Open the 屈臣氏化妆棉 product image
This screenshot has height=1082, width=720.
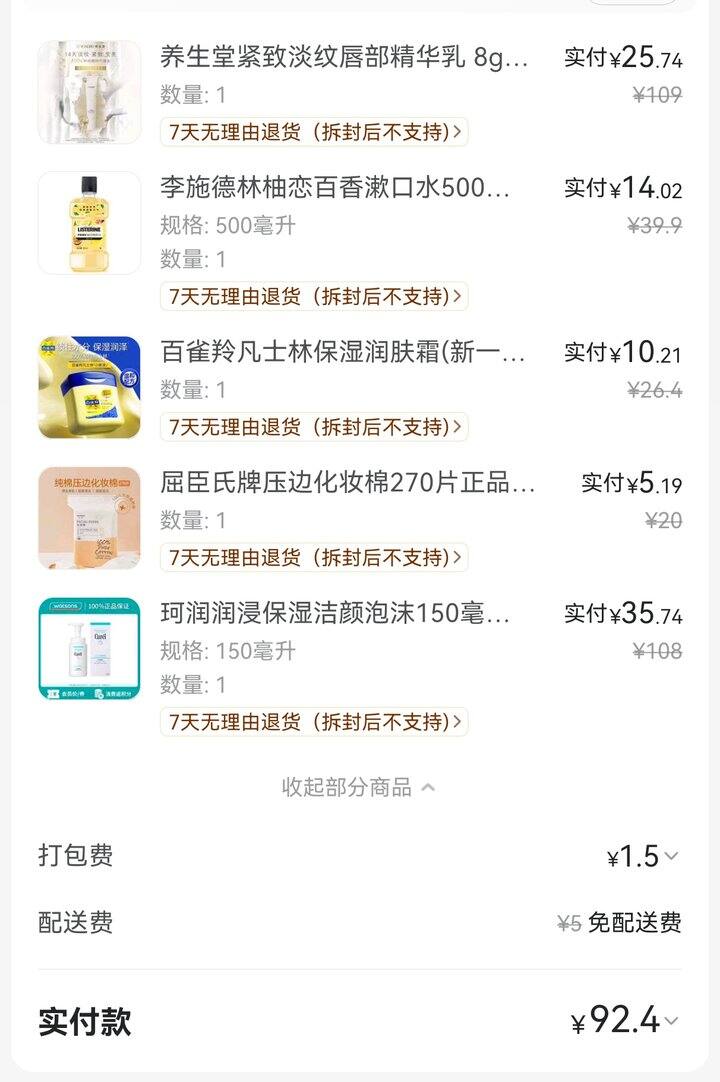pyautogui.click(x=89, y=517)
